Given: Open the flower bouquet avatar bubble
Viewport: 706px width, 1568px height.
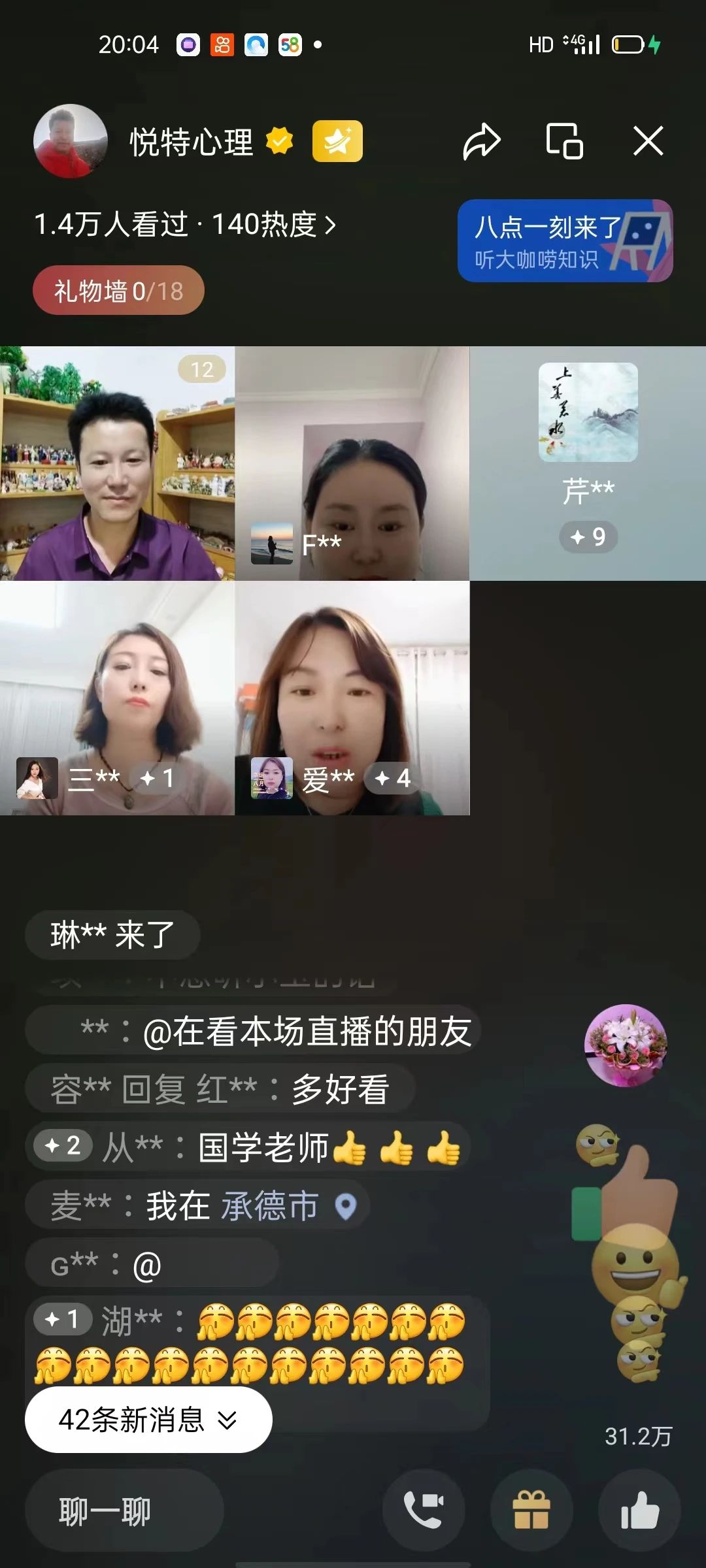Looking at the screenshot, I should click(626, 1045).
